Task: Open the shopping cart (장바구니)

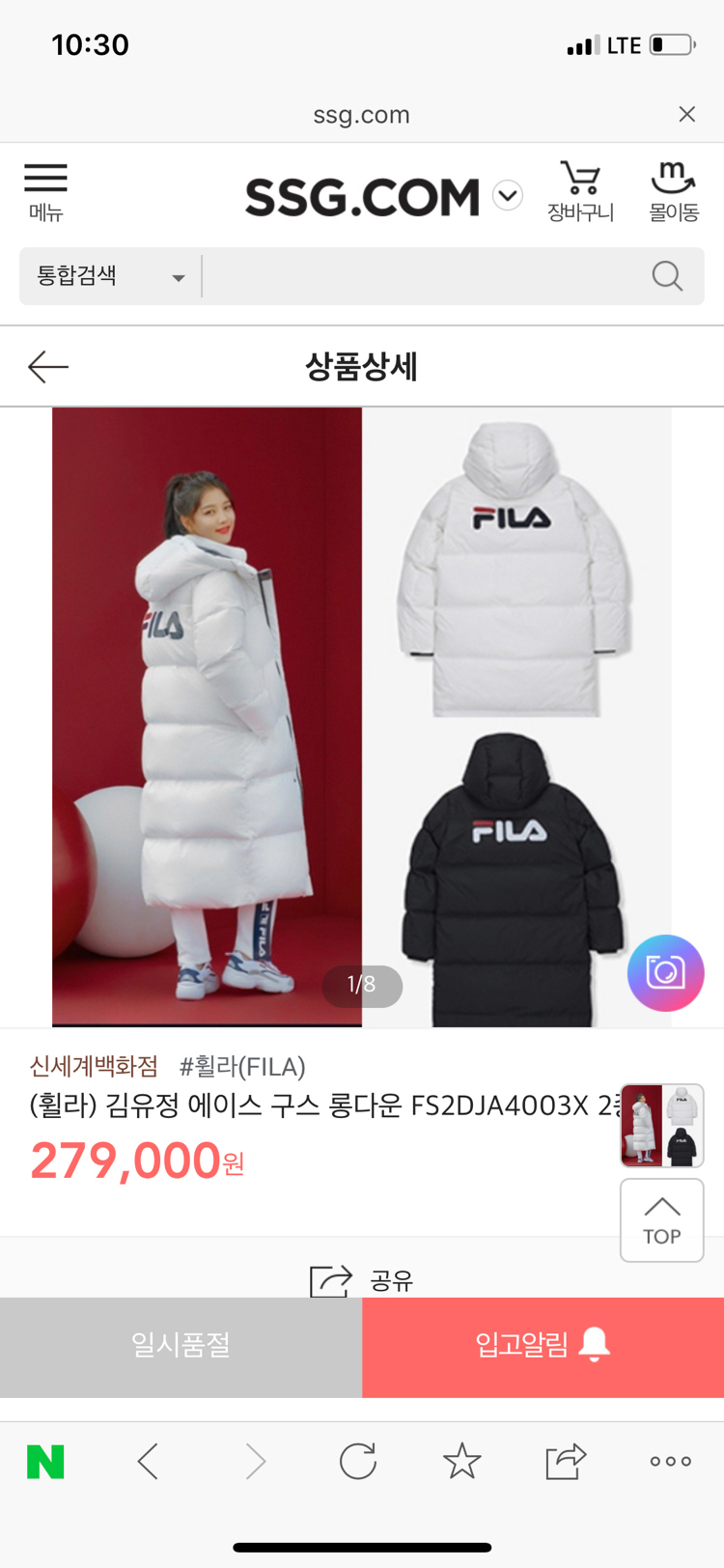Action: tap(579, 189)
